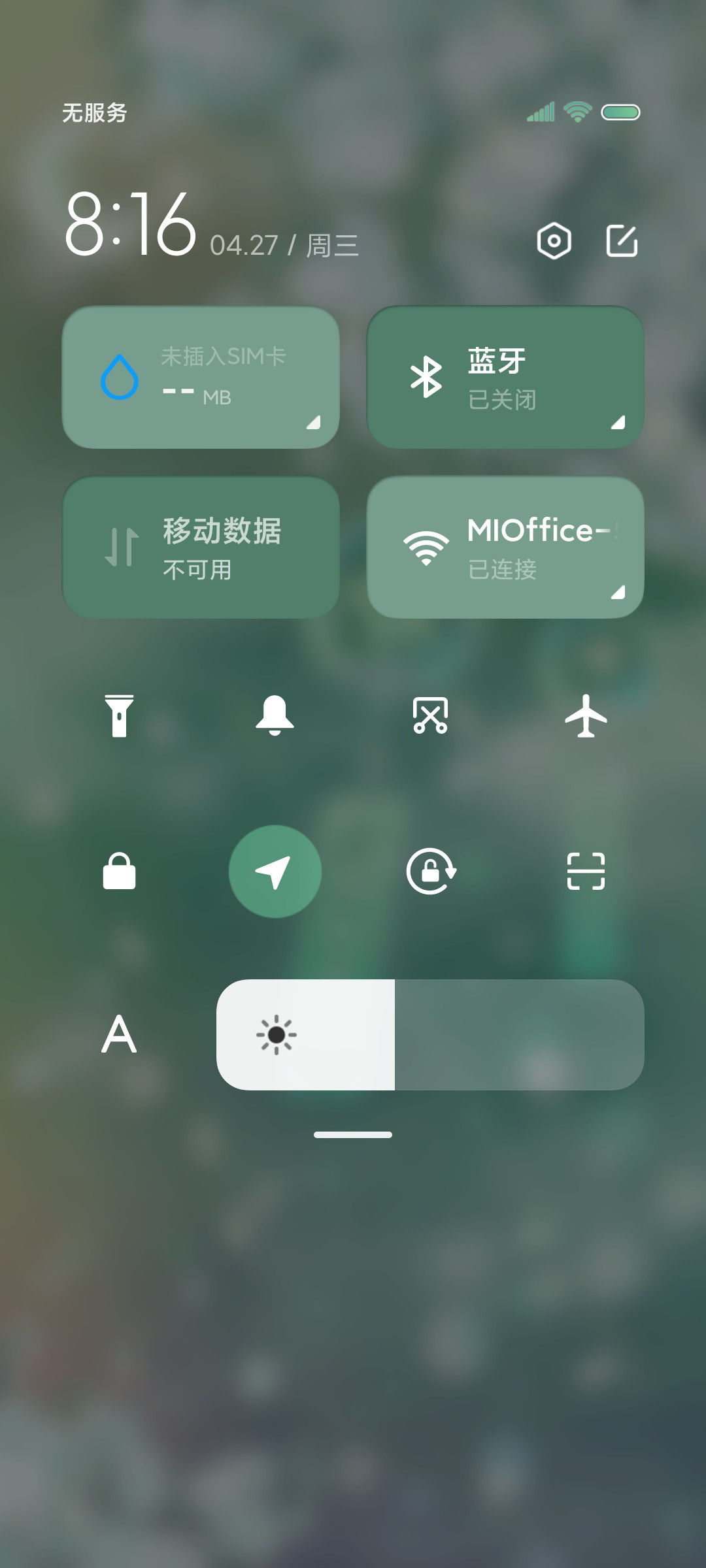Viewport: 706px width, 1568px height.
Task: Toggle auto brightness A icon
Action: [x=119, y=1034]
